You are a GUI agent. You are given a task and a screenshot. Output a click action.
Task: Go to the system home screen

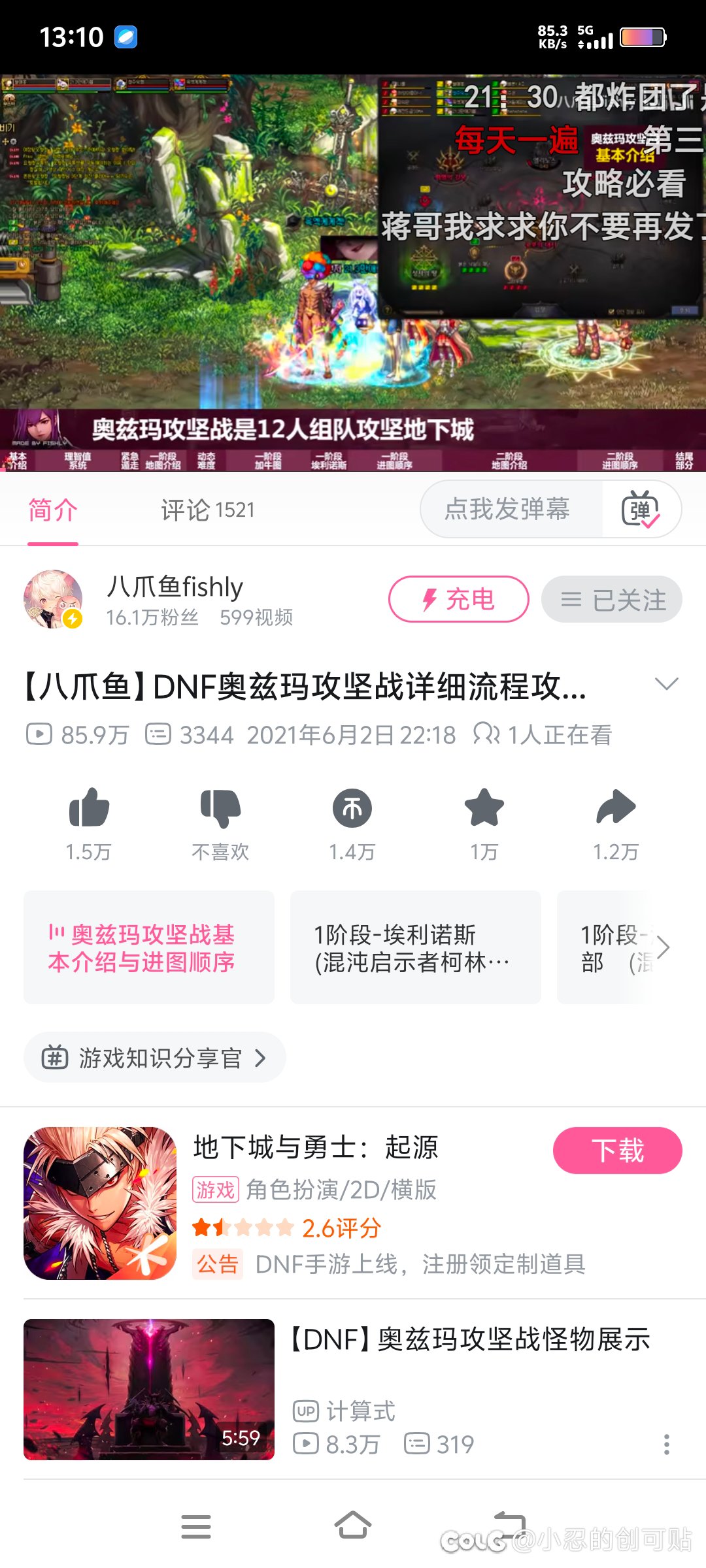coord(353,1526)
